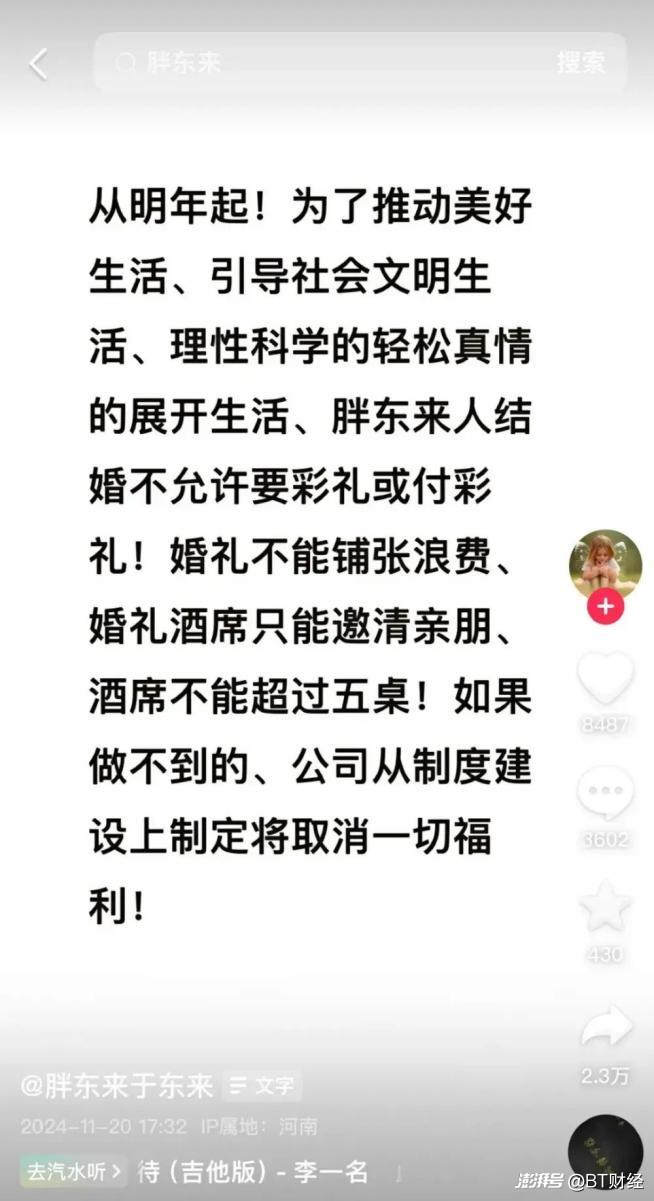The width and height of the screenshot is (654, 1201).
Task: Open the comments section
Action: 605,795
